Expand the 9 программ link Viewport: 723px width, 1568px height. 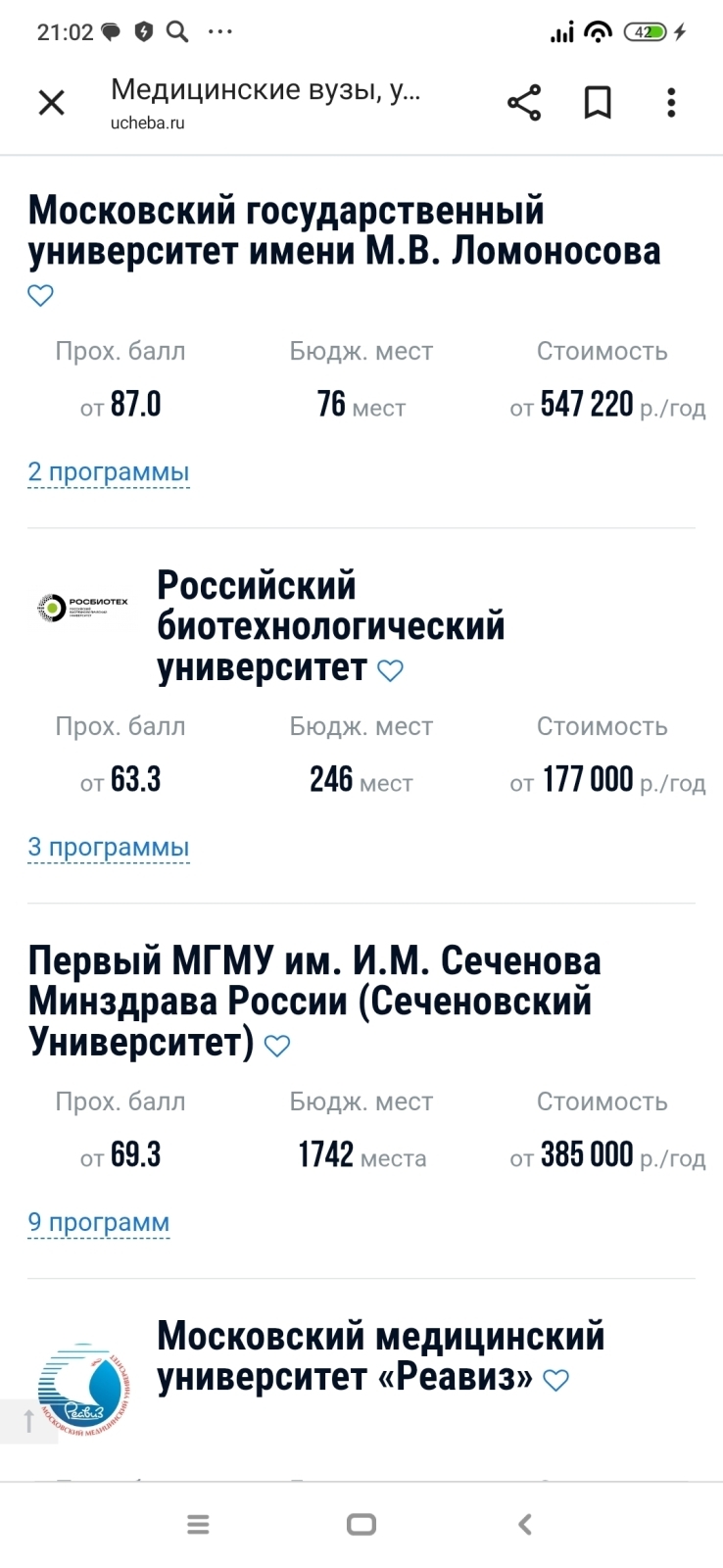pos(99,1223)
